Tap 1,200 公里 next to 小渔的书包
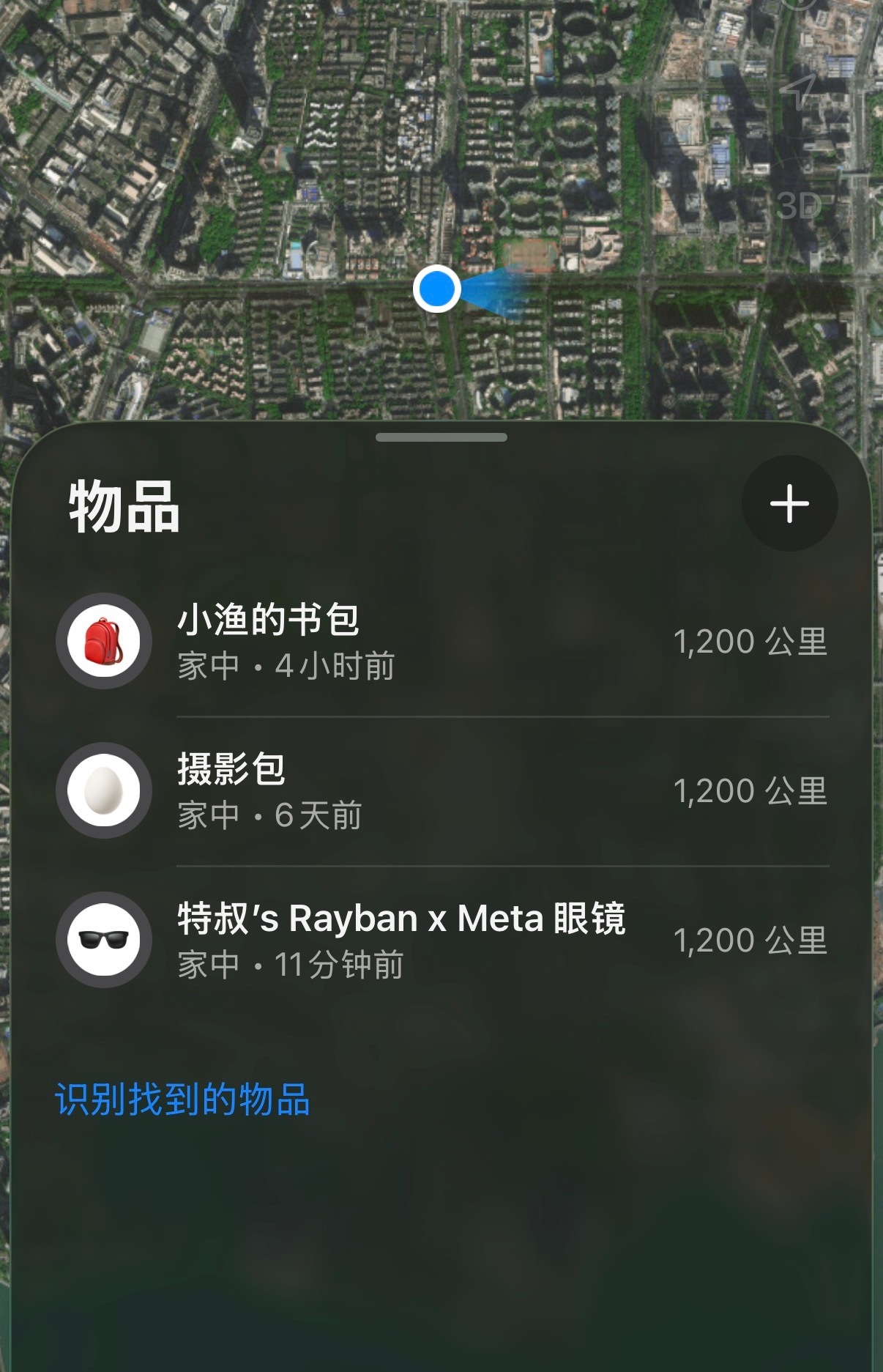Screen dimensions: 883x1372 pyautogui.click(x=750, y=641)
